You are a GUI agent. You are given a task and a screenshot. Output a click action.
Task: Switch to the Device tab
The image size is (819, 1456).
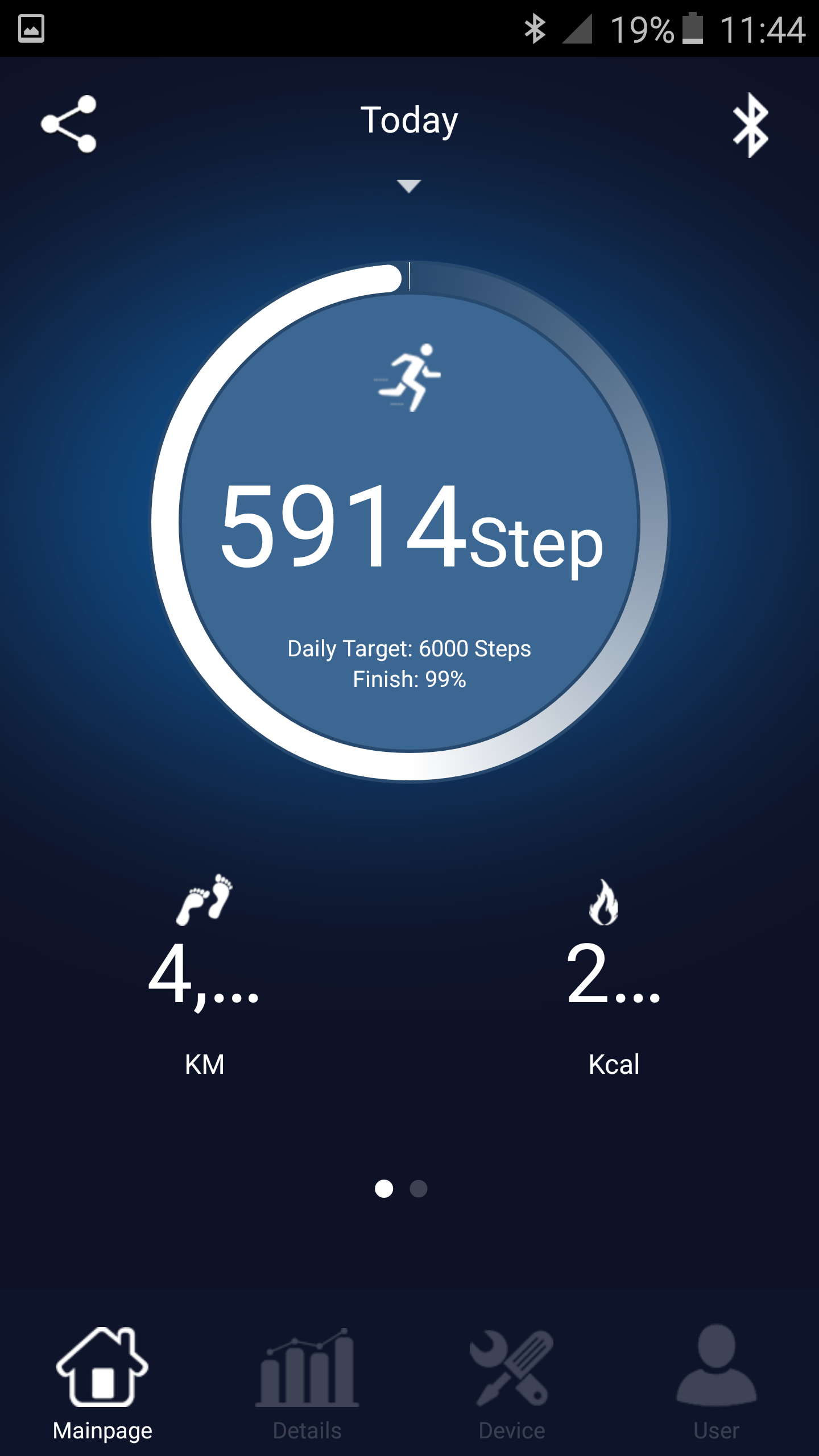coord(512,1383)
